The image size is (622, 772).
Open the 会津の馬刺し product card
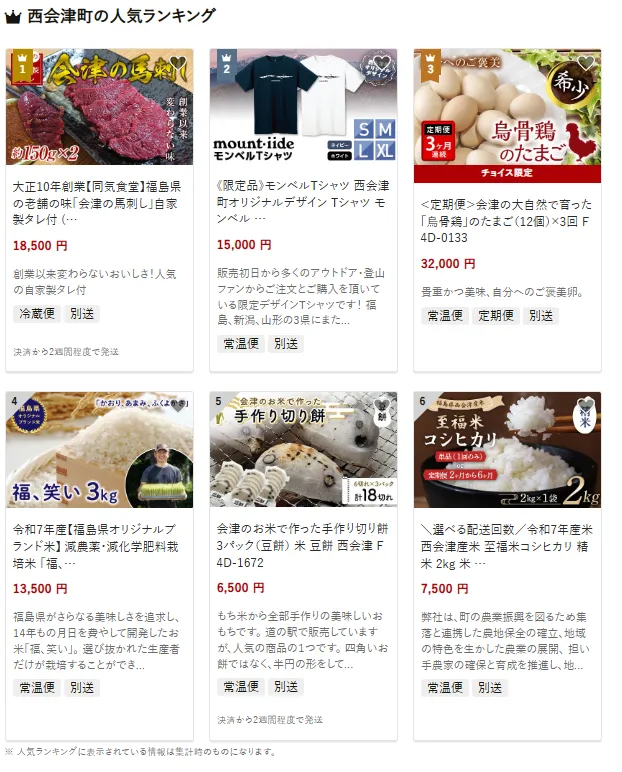coord(99,200)
